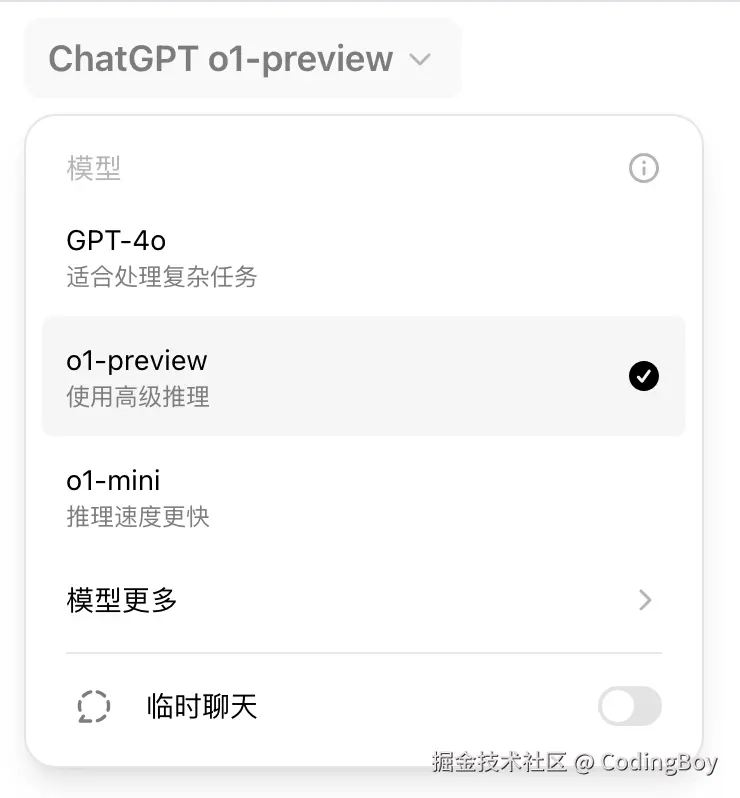The height and width of the screenshot is (798, 740).
Task: Click the arrow icon after 模型更多
Action: 645,600
